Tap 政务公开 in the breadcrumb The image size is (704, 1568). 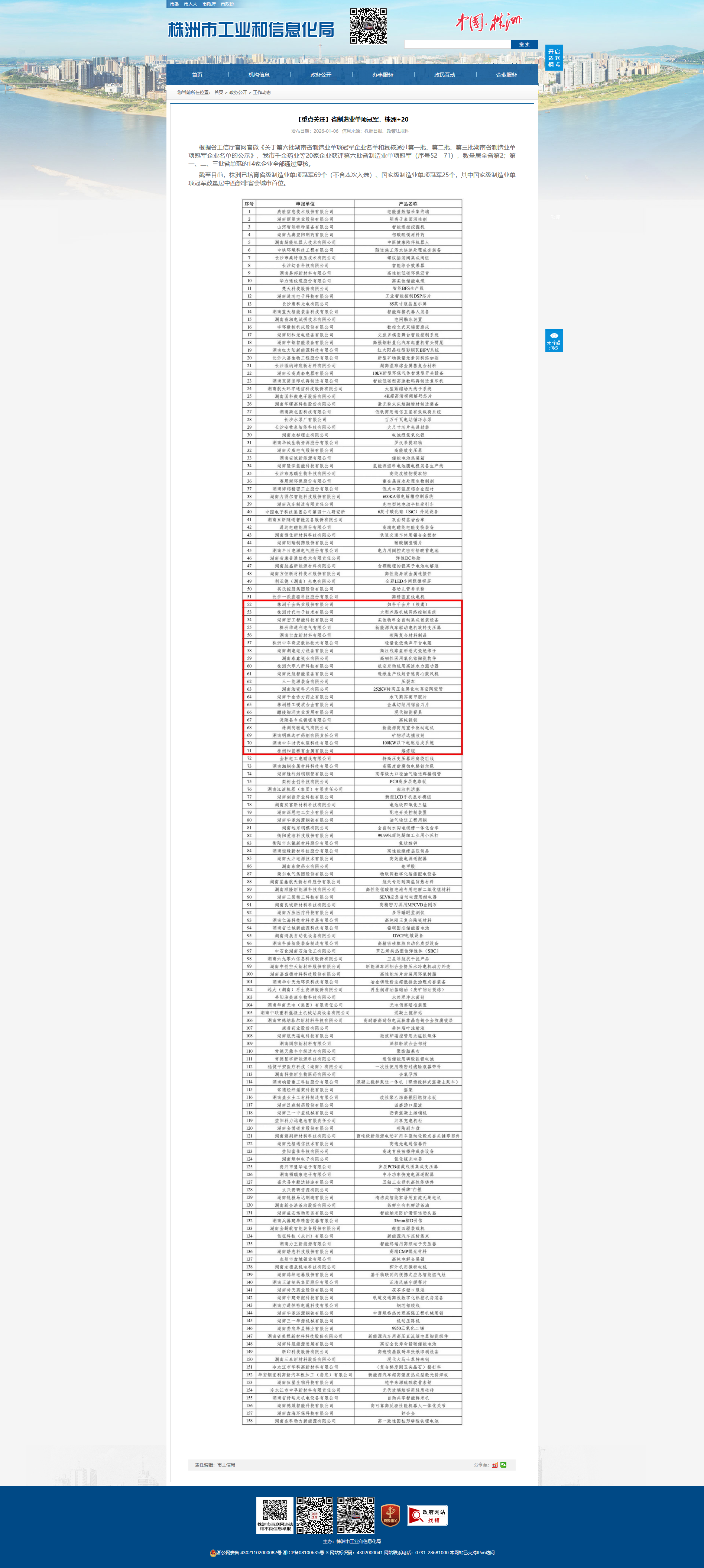[x=238, y=93]
